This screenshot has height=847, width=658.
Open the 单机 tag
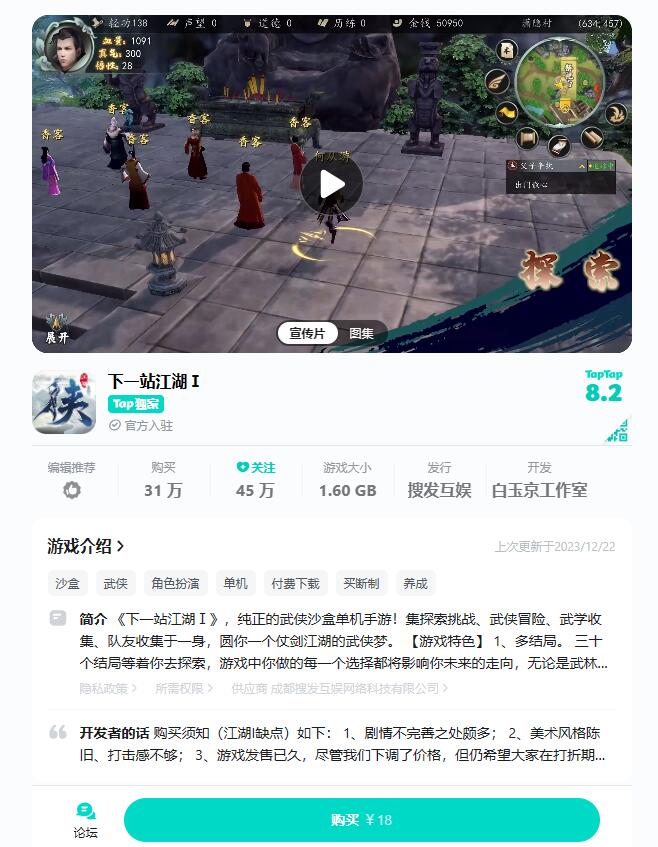tap(235, 584)
